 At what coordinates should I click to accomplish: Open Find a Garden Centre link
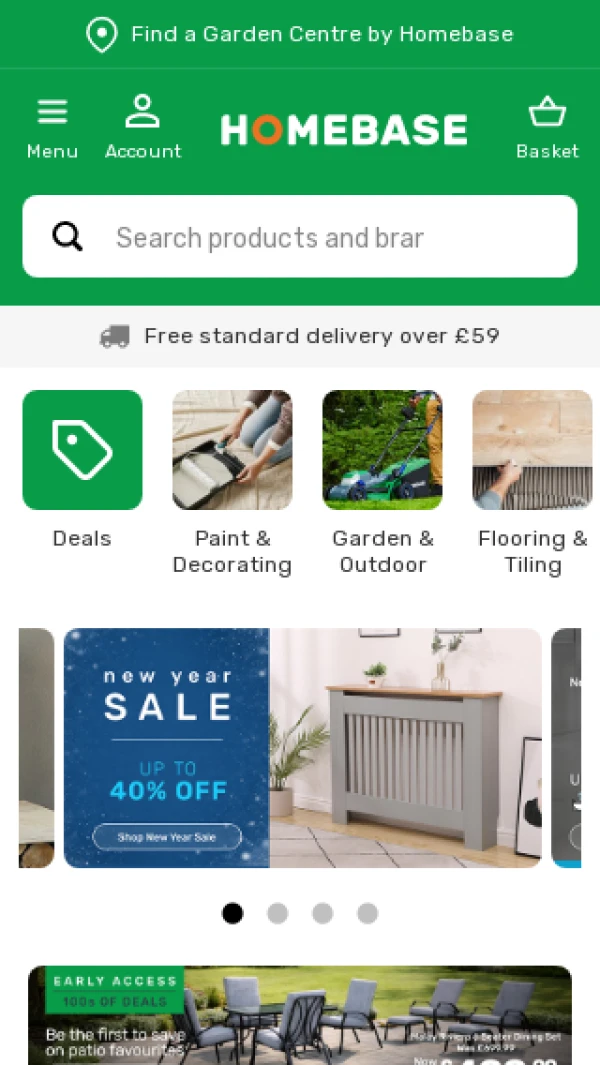[300, 34]
